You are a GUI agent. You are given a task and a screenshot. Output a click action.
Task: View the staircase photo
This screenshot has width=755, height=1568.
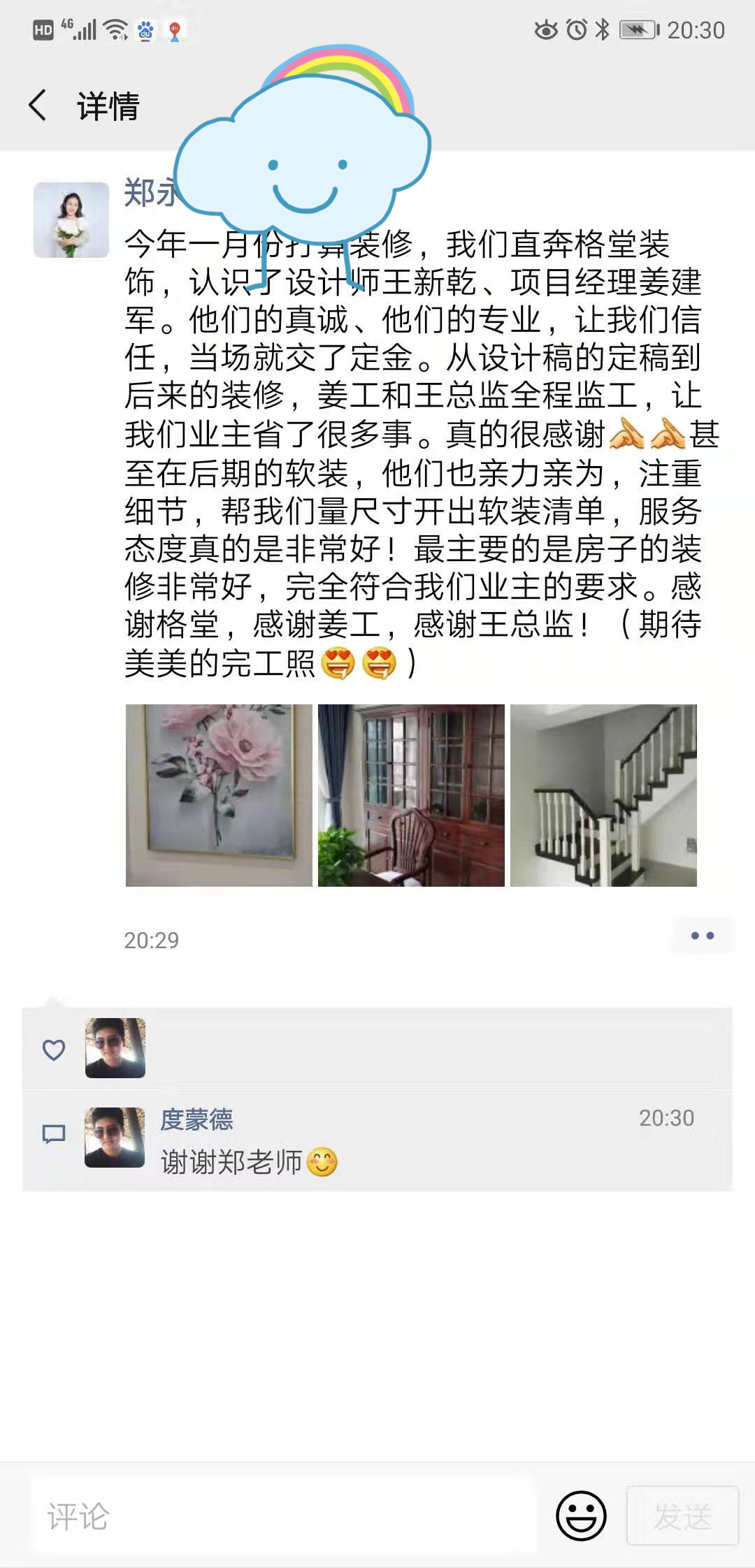(603, 795)
